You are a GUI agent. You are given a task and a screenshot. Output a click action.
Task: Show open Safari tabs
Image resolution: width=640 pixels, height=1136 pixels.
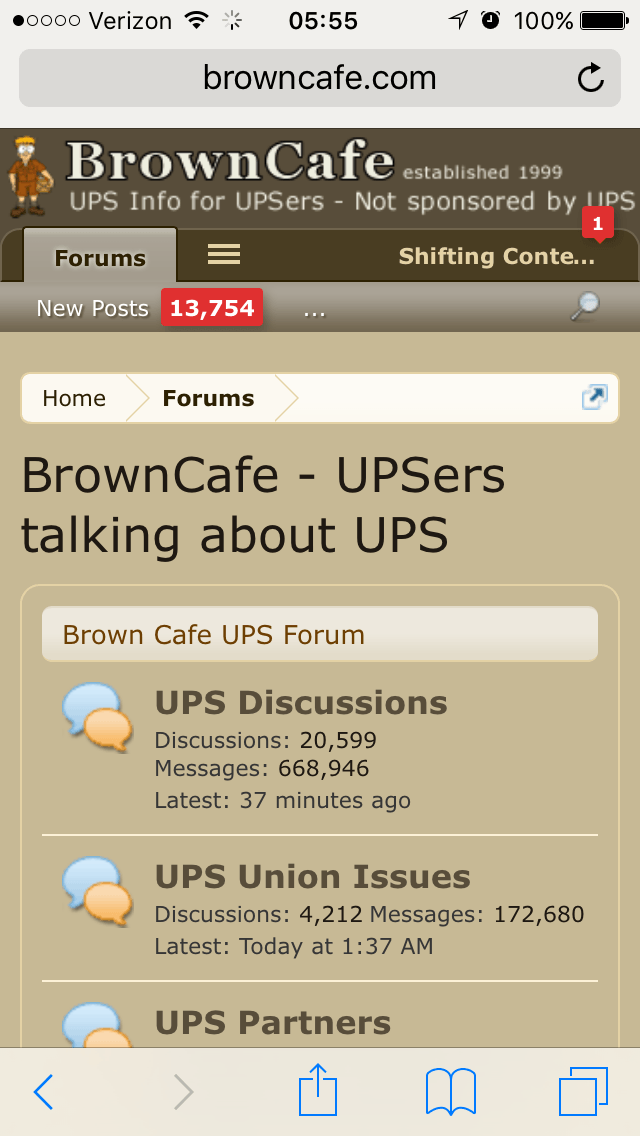tap(583, 1091)
